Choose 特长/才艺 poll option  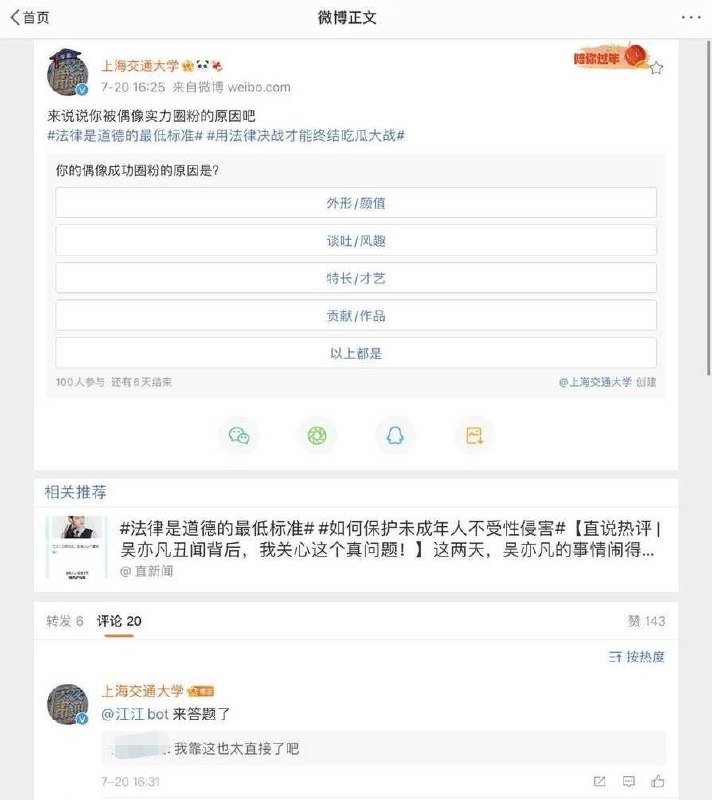[x=356, y=278]
